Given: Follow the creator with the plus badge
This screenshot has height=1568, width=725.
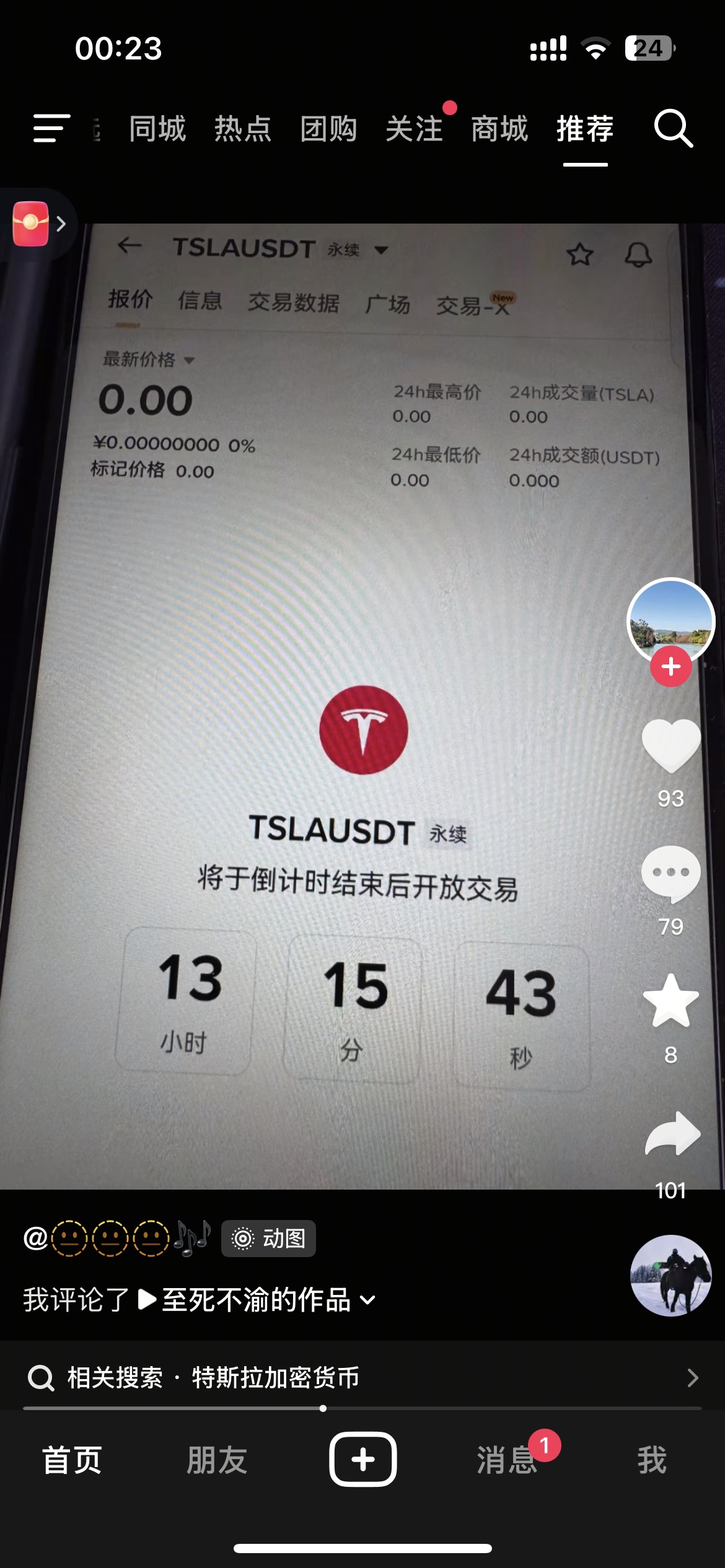Looking at the screenshot, I should (x=670, y=667).
